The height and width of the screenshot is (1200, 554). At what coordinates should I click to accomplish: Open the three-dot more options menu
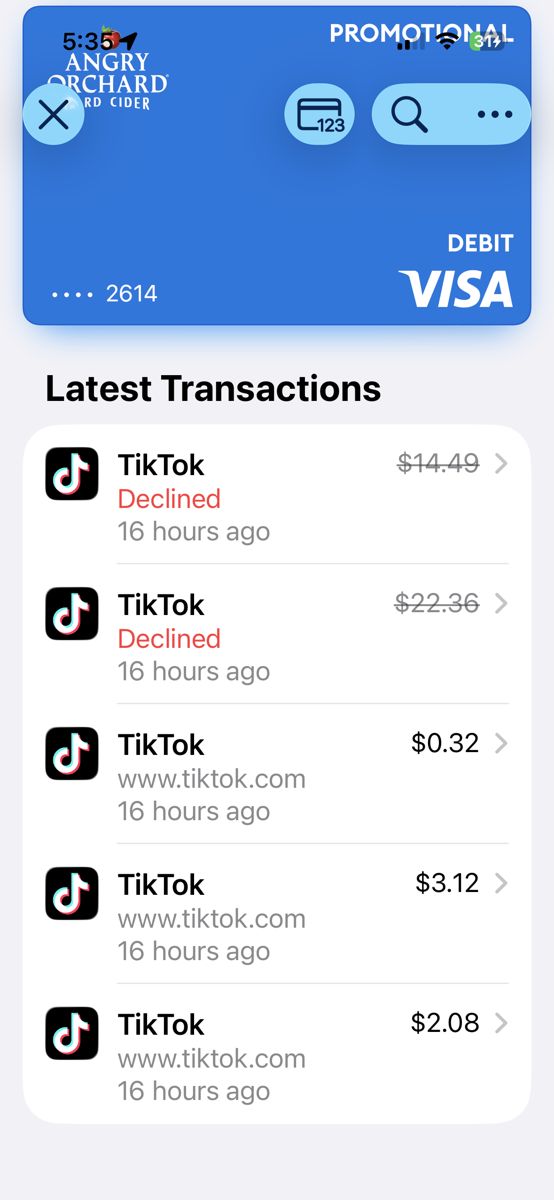coord(494,115)
